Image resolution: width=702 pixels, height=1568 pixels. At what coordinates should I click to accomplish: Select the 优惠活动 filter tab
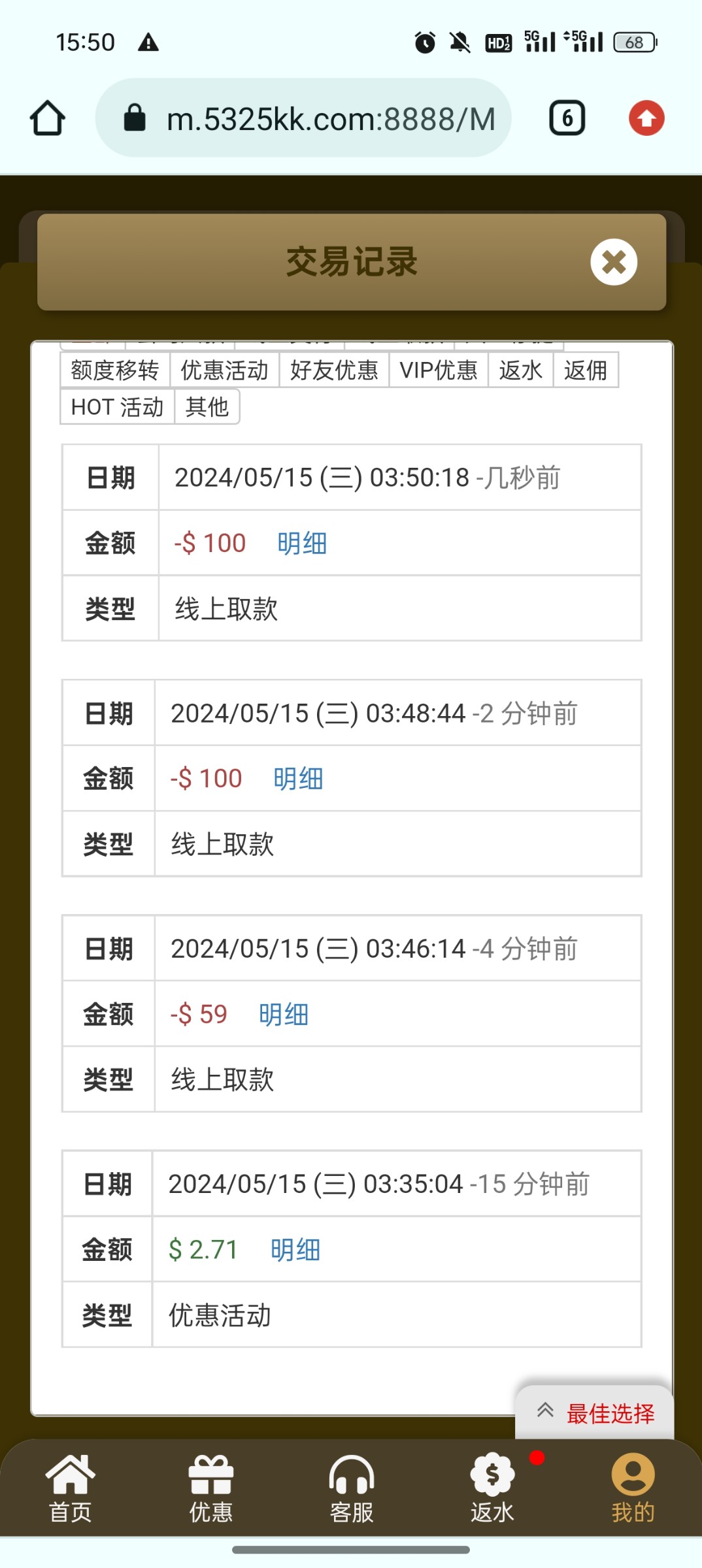(224, 370)
